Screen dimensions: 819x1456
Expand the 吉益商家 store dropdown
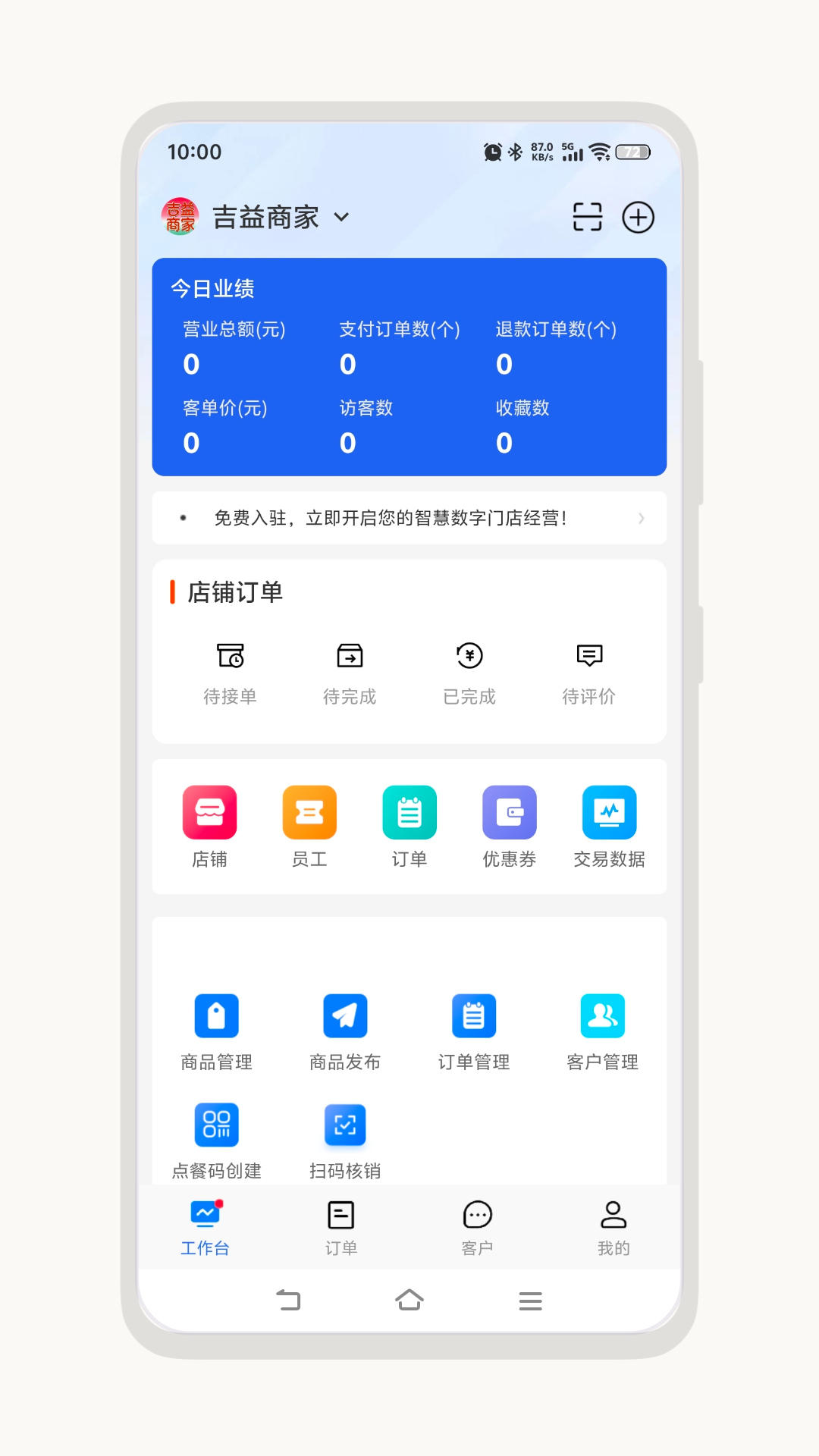[x=342, y=218]
